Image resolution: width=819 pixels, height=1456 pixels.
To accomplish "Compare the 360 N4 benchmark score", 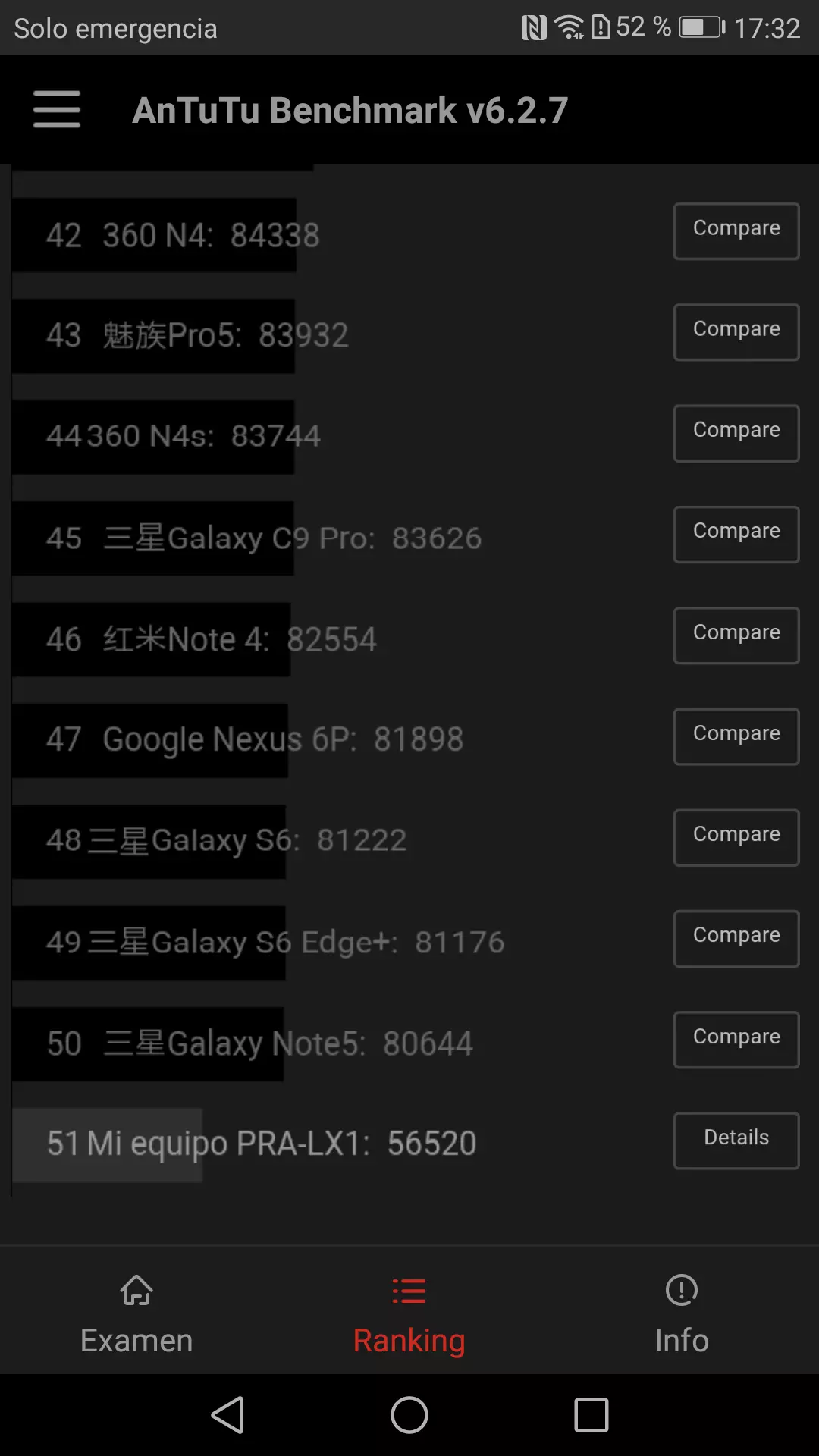I will [735, 231].
